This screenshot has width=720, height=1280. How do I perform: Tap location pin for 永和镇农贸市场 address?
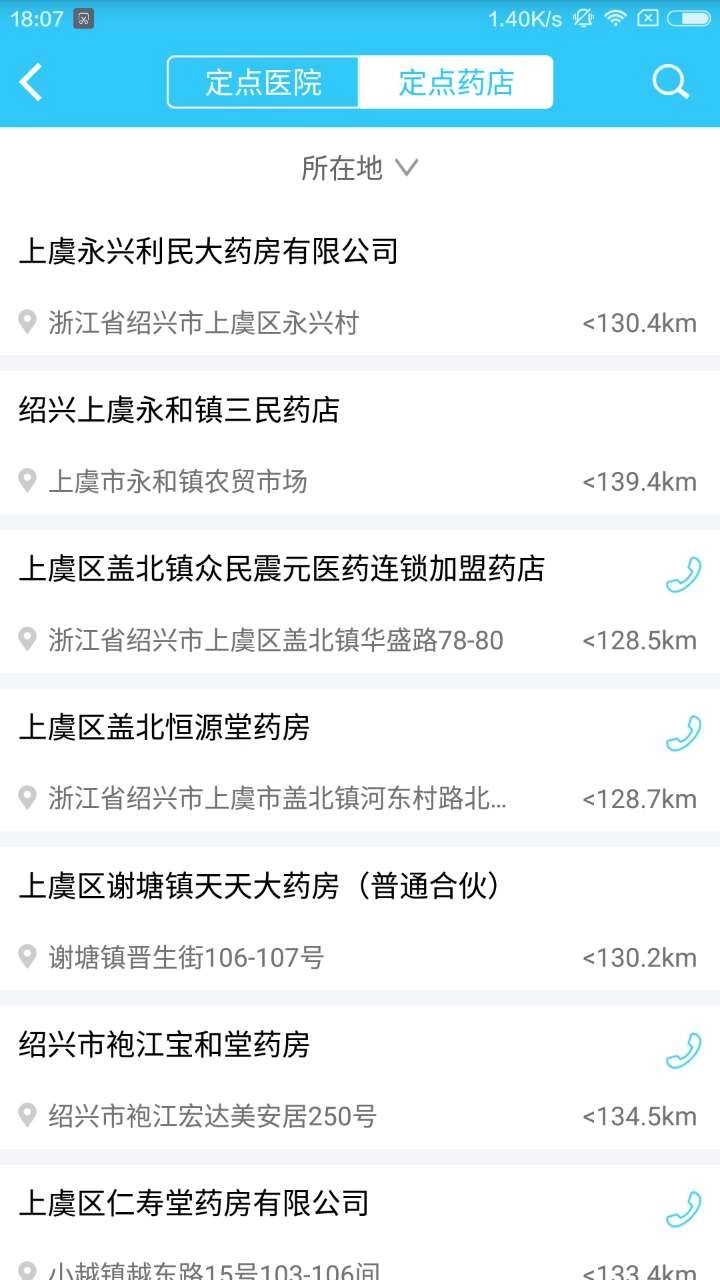[x=28, y=481]
